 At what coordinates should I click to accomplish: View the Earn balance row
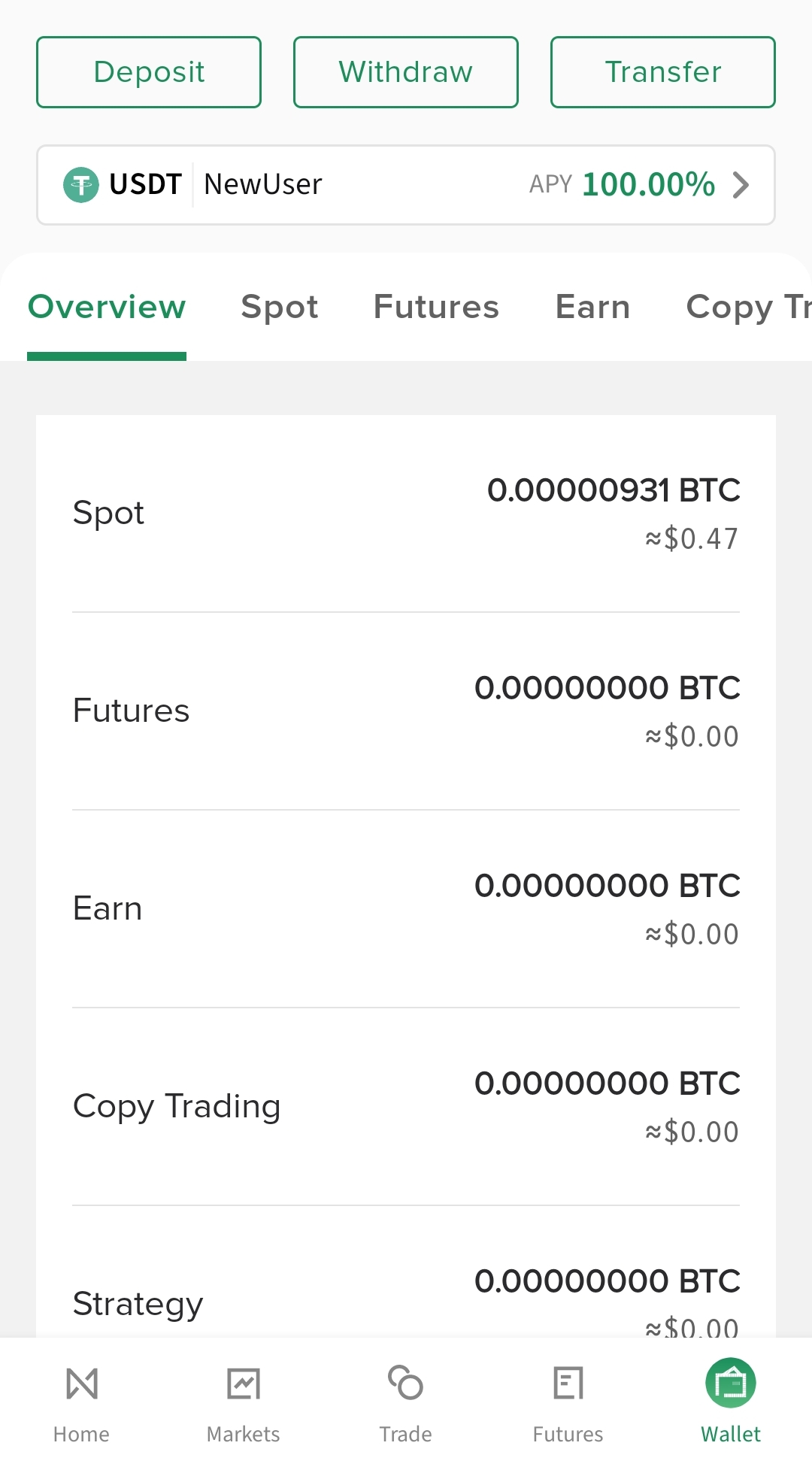point(406,909)
